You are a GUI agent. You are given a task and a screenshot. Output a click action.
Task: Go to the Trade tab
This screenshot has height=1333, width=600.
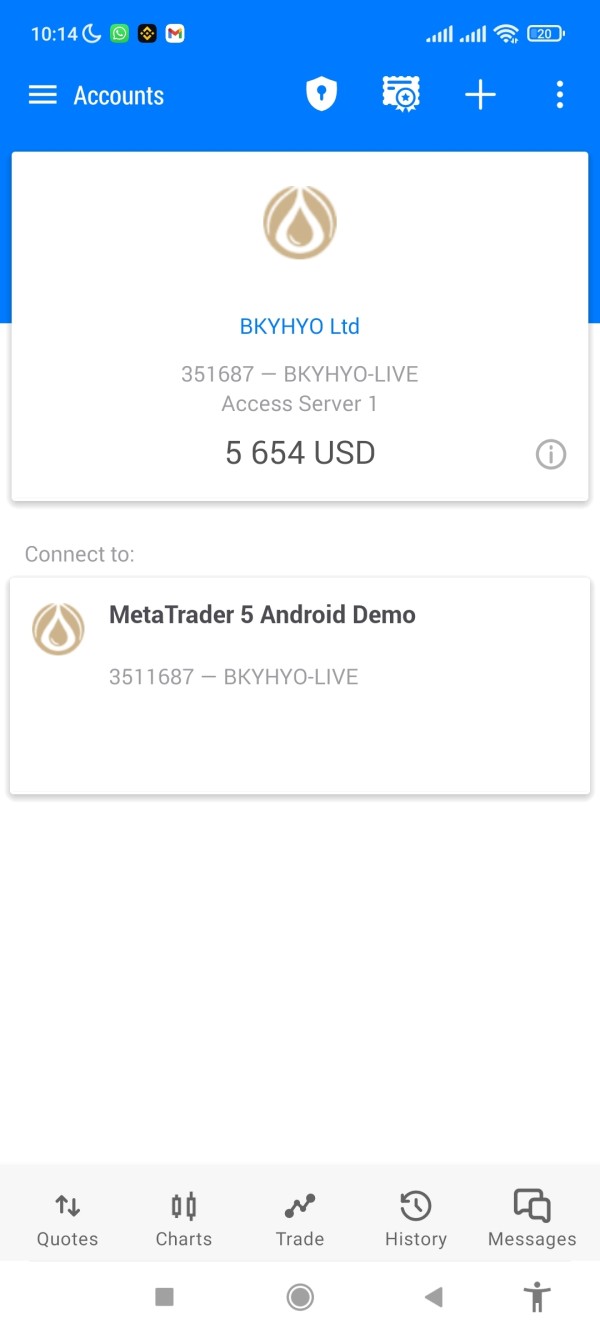click(x=300, y=1221)
